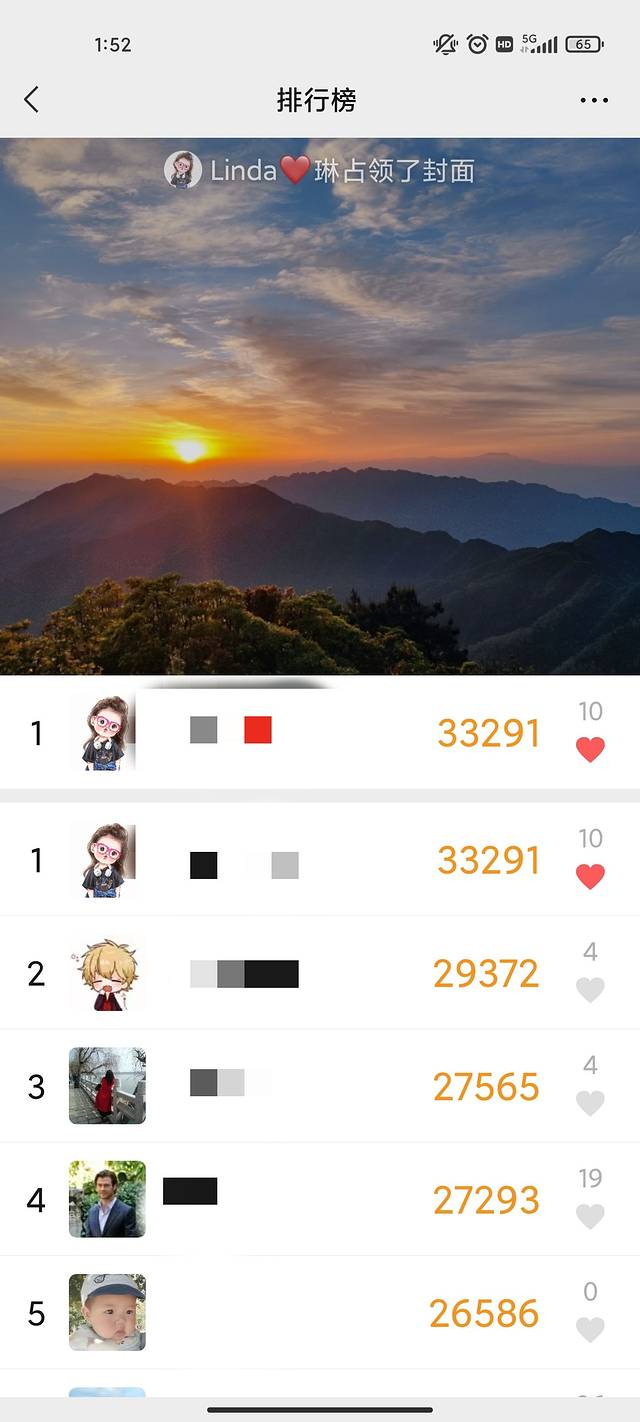
Task: Open the rank 5 row showing 26586 steps
Action: (x=320, y=1313)
